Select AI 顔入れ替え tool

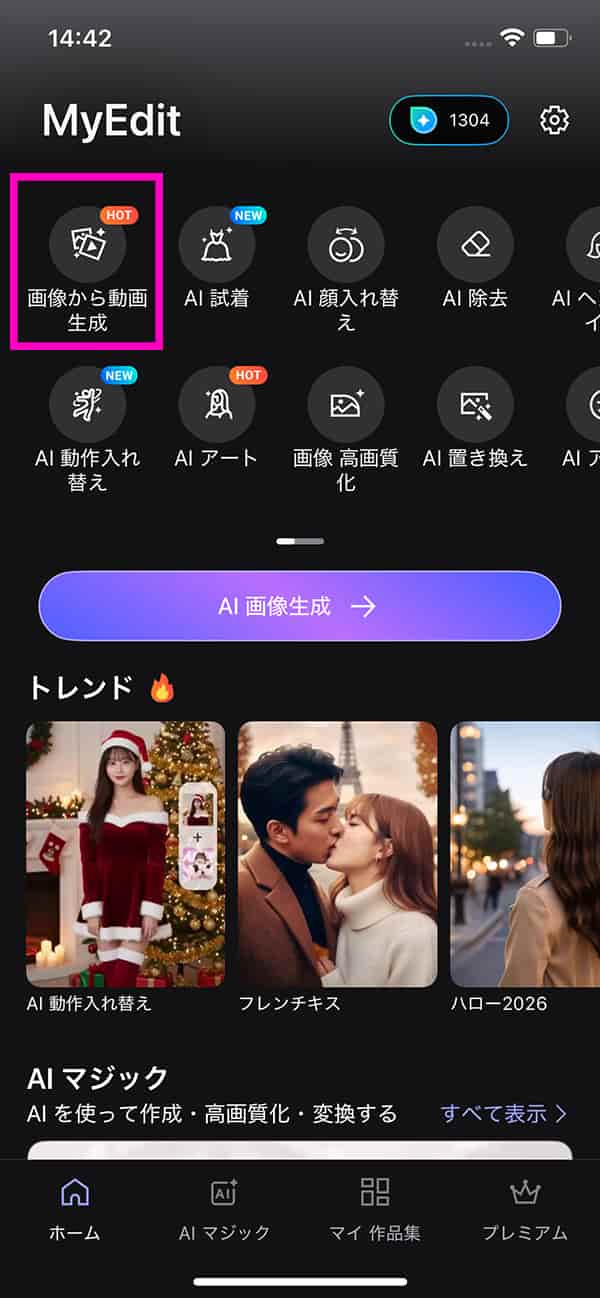click(x=346, y=245)
